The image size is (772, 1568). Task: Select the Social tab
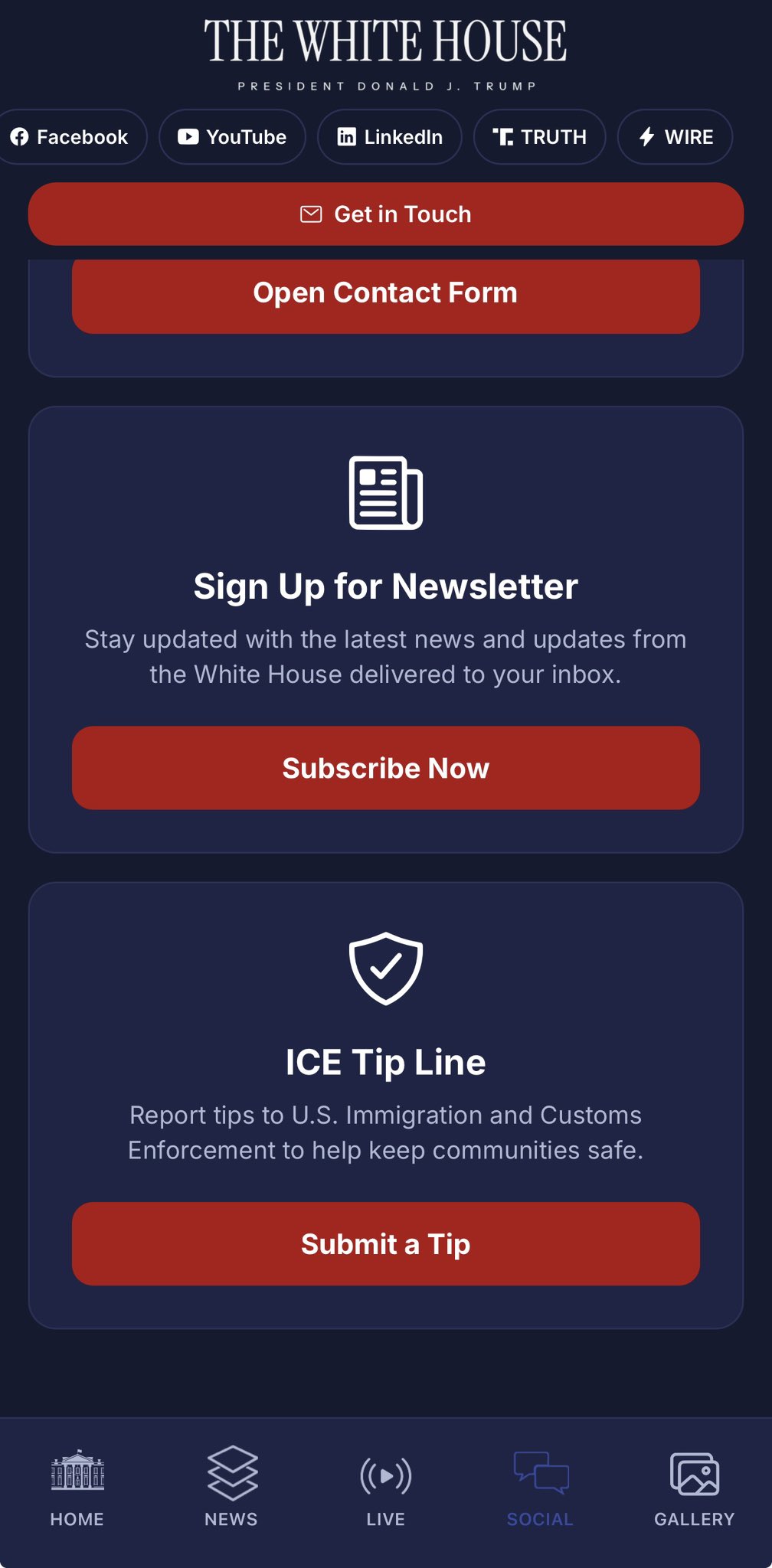coord(540,1488)
